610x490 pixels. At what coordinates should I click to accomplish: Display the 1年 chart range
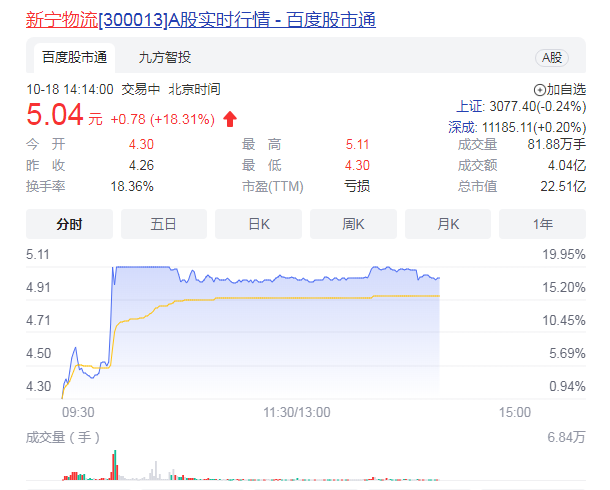coord(543,224)
